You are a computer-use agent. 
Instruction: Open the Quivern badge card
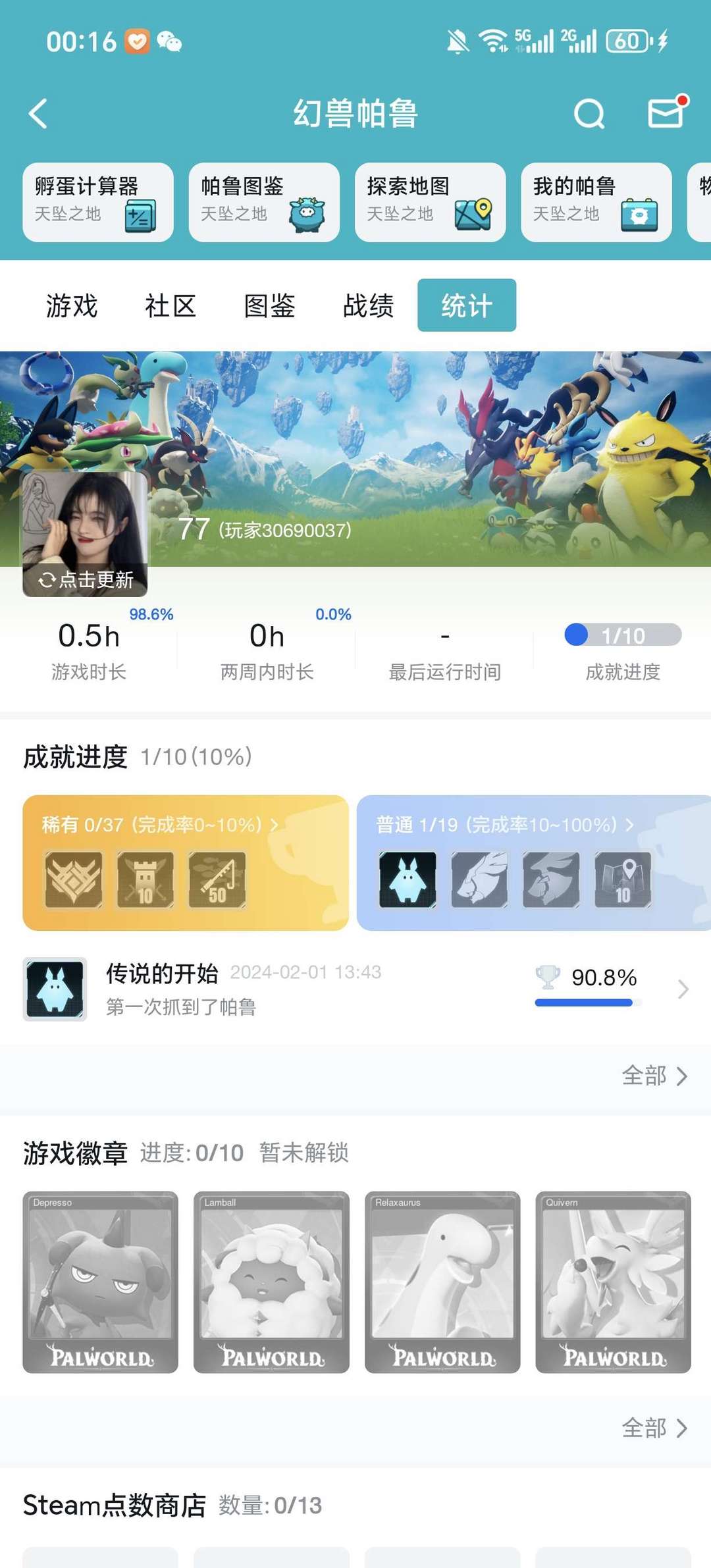point(613,1282)
